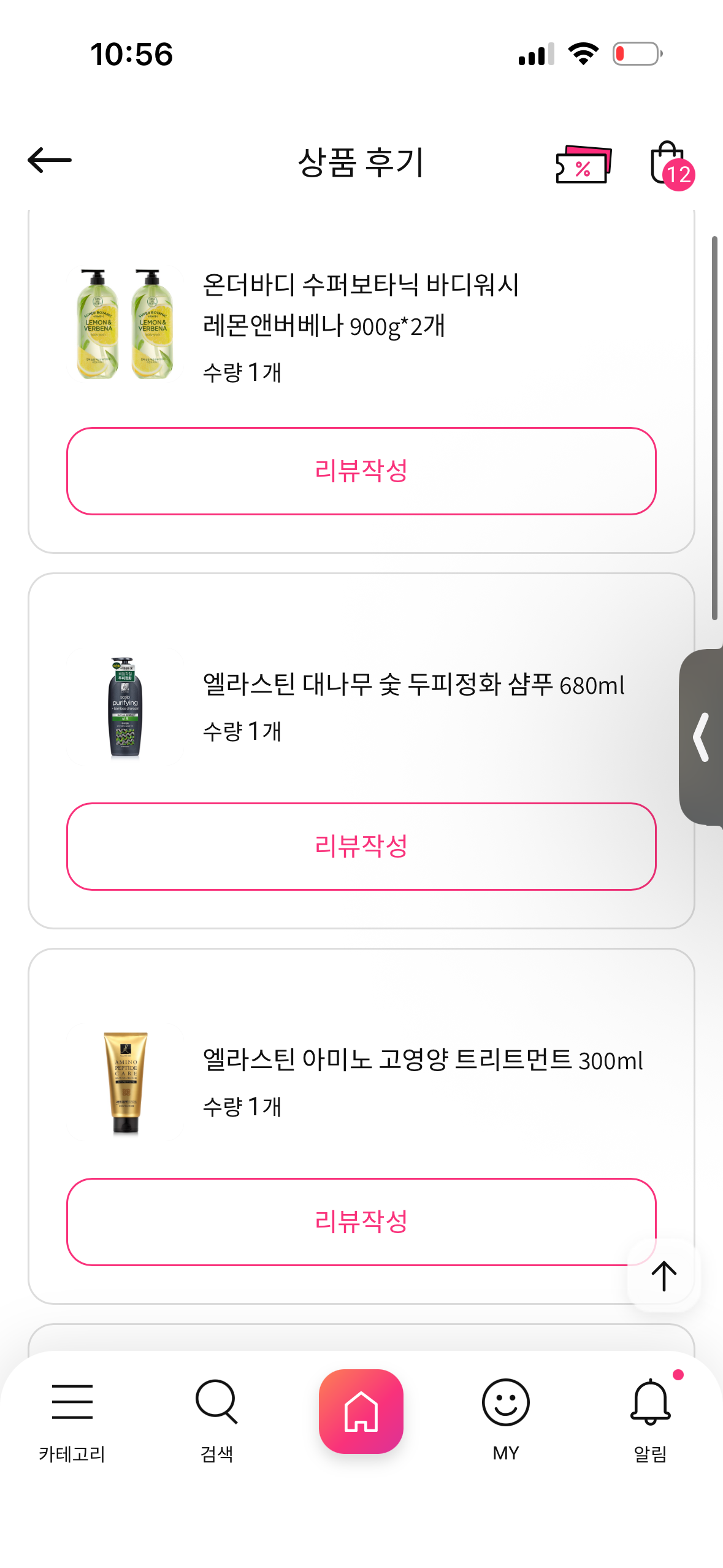The height and width of the screenshot is (1568, 723).
Task: Jump back to top with the up arrow
Action: point(664,1275)
